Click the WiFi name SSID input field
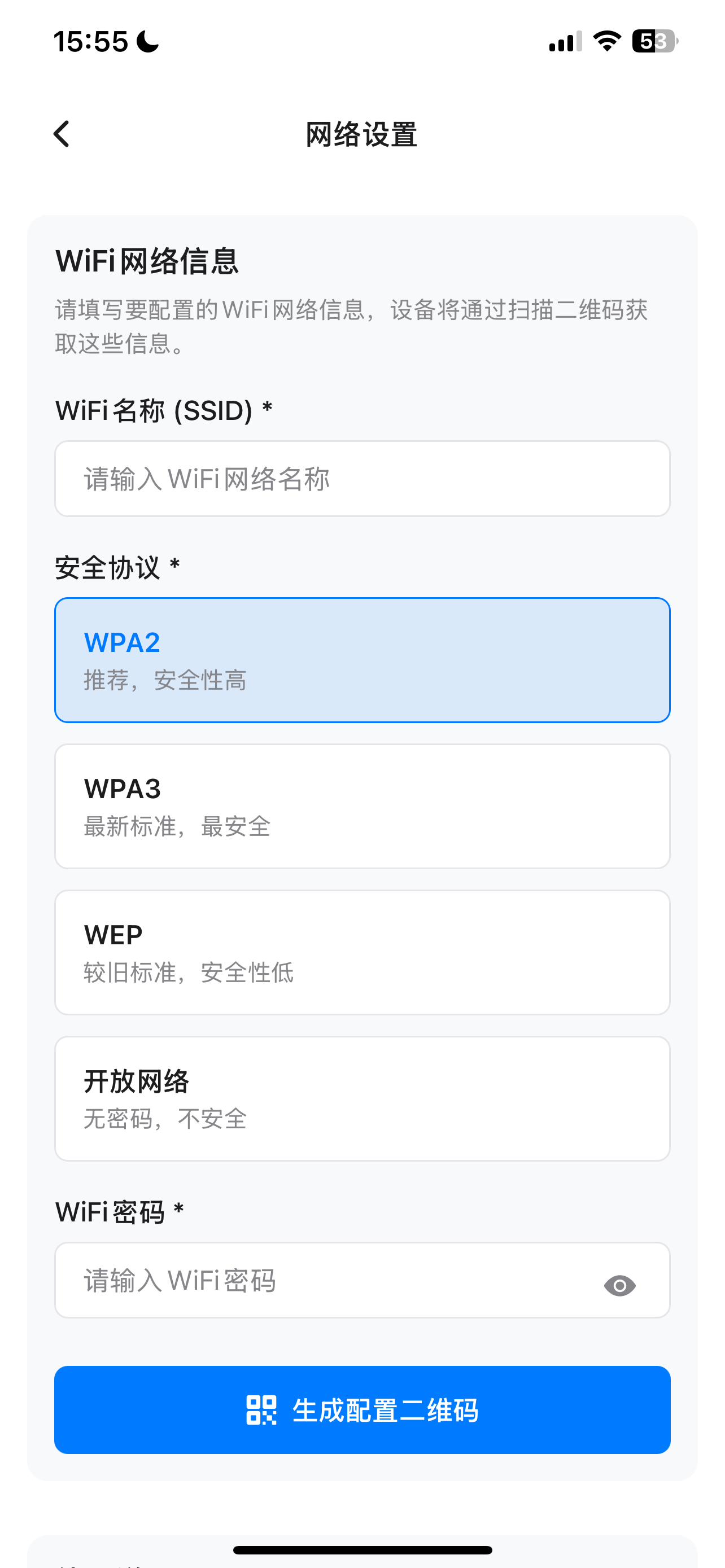 click(x=362, y=478)
